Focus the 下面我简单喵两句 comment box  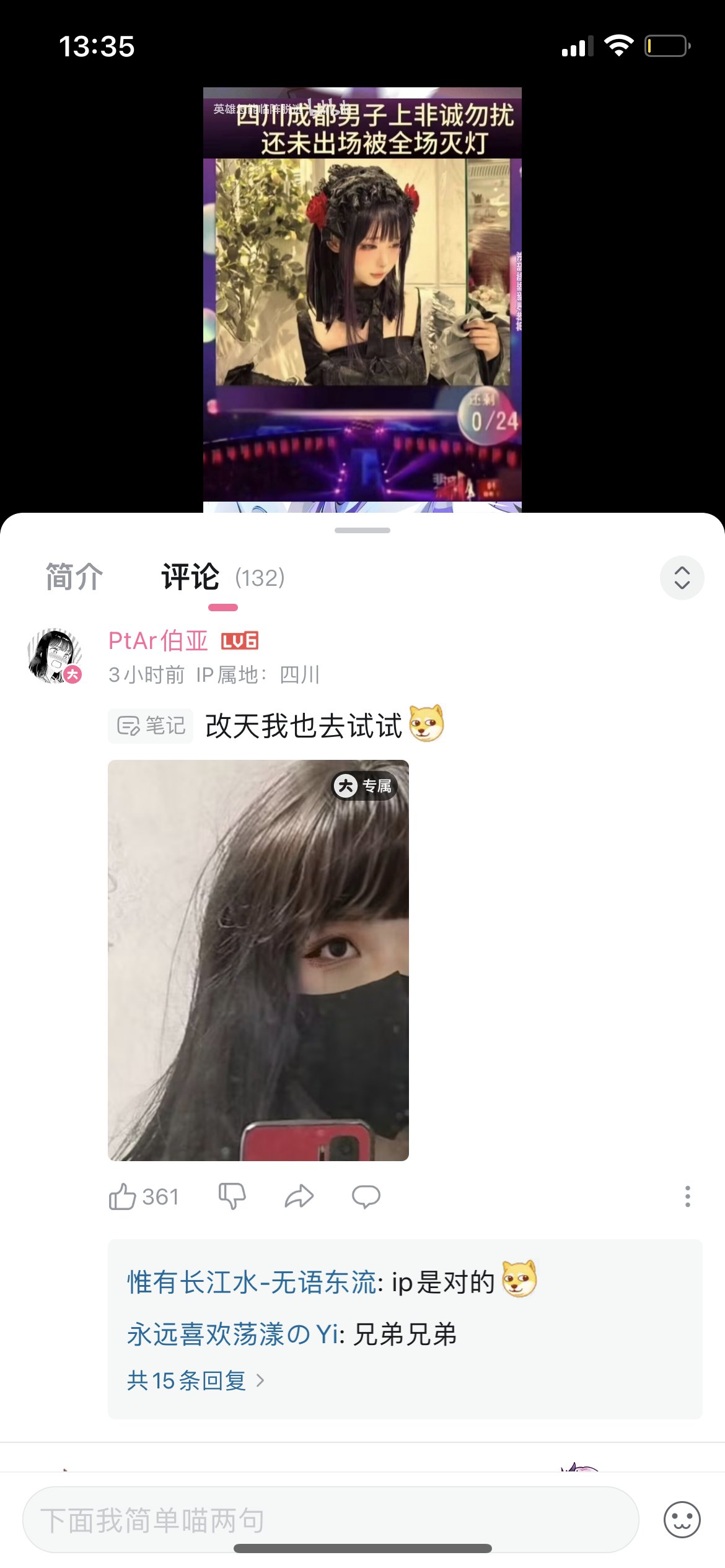[x=330, y=1520]
